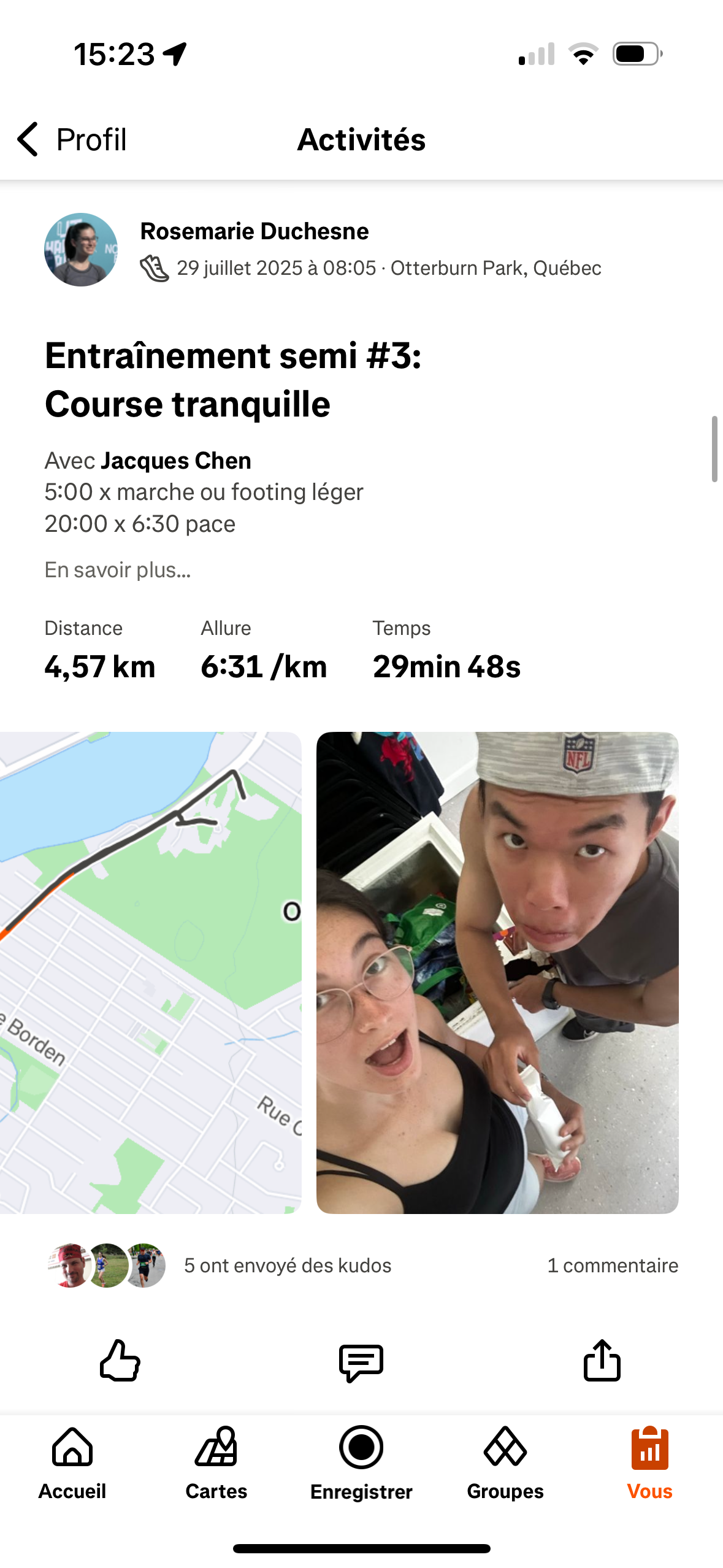See who sent the 5 kudos
Image resolution: width=723 pixels, height=1568 pixels.
point(287,1266)
